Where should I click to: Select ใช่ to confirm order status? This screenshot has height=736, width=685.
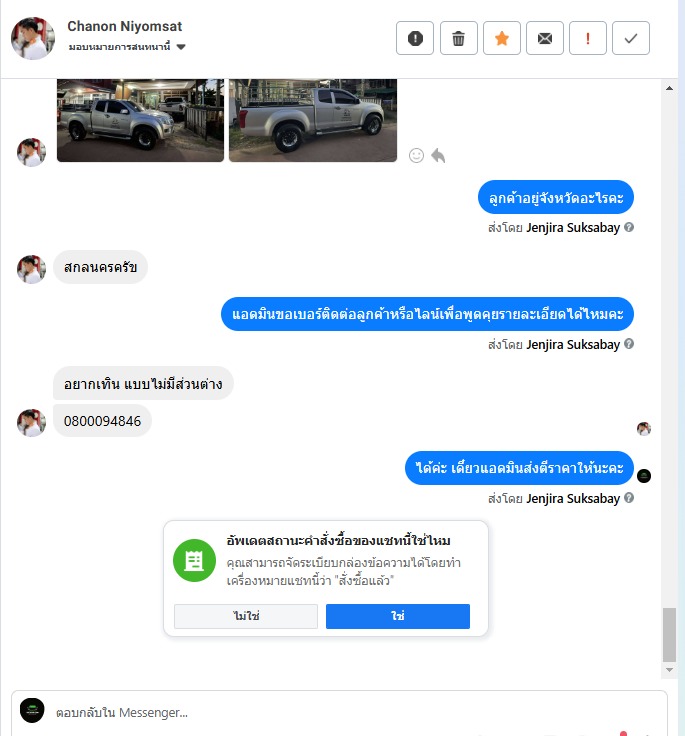pyautogui.click(x=397, y=616)
